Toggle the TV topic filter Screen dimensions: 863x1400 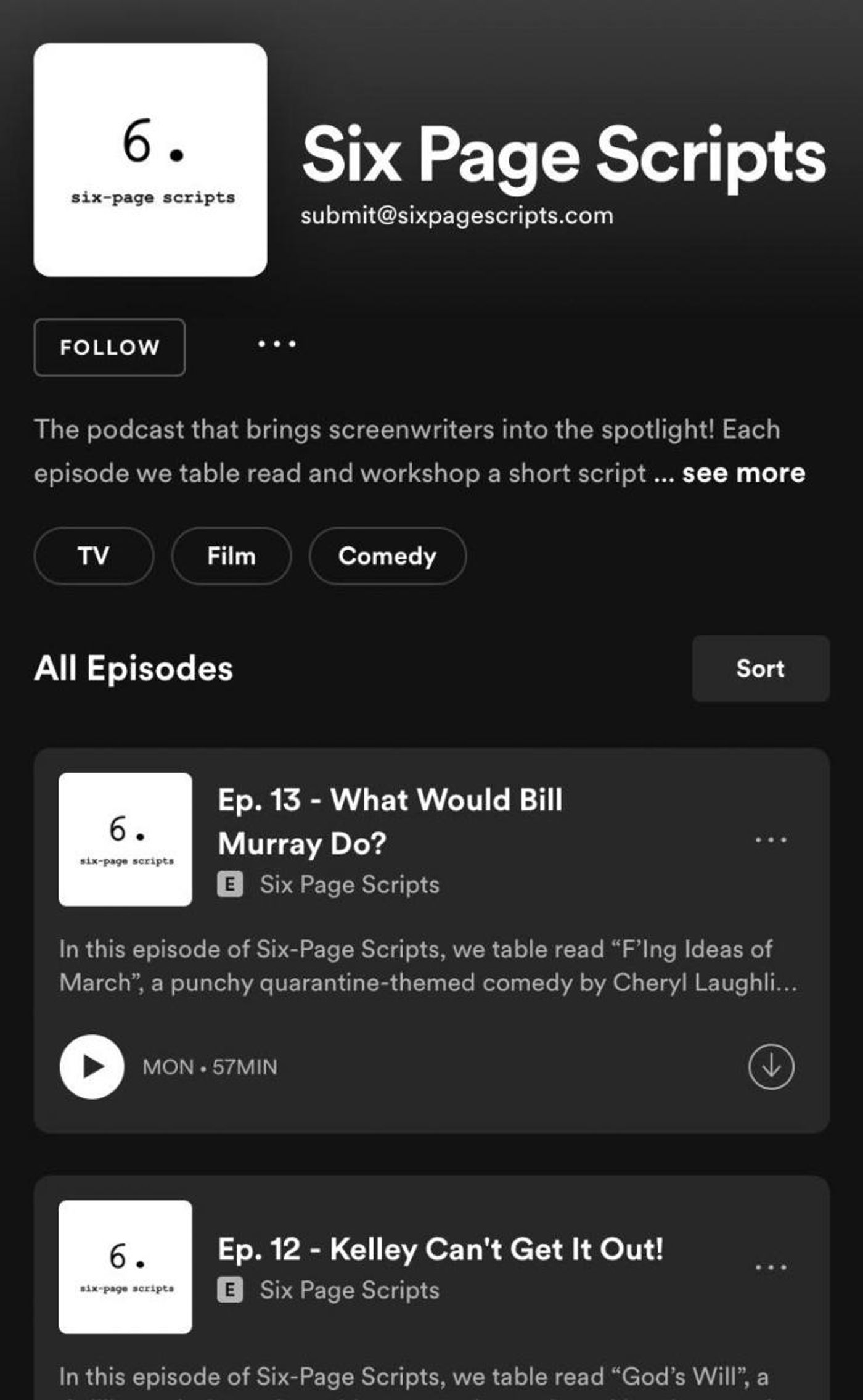(x=94, y=556)
